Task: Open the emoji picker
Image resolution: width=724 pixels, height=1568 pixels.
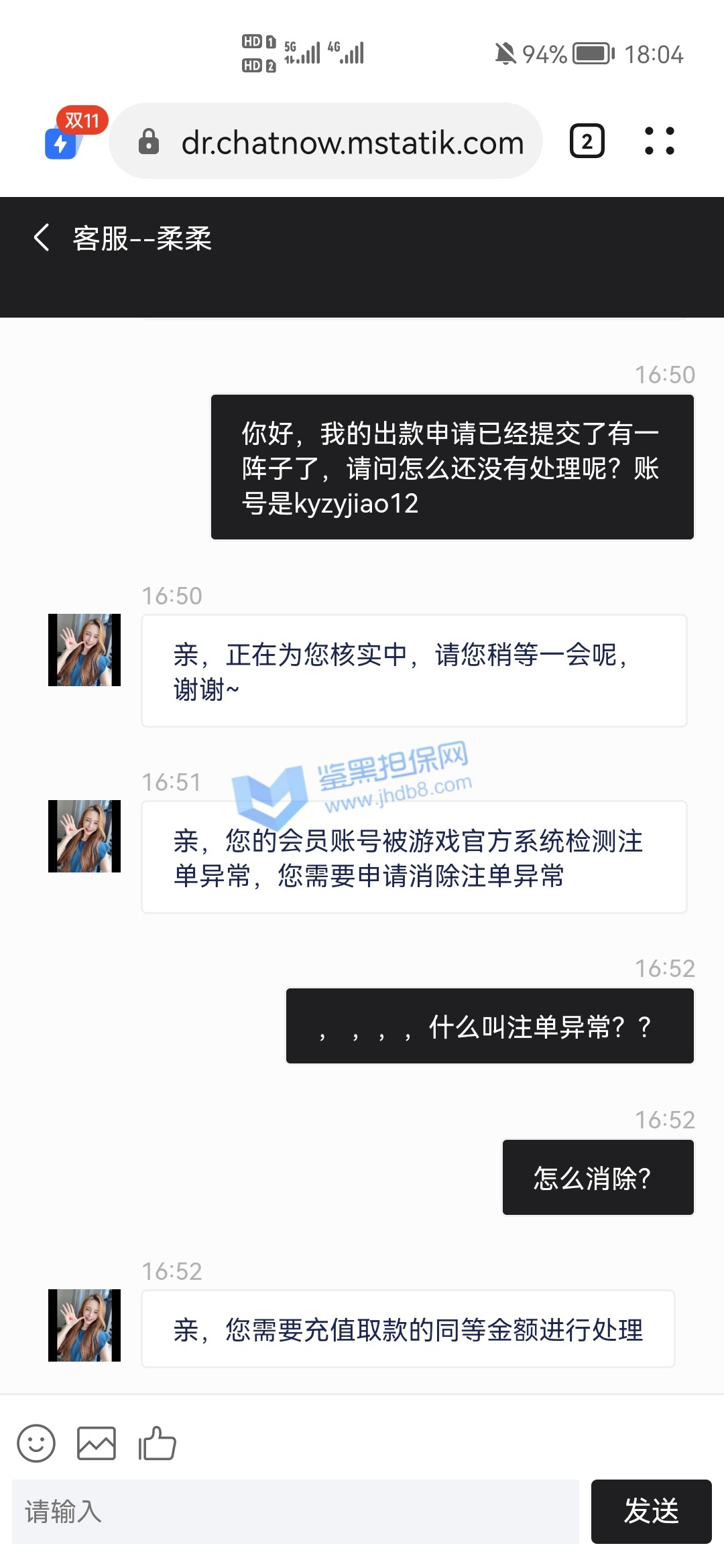Action: pos(36,1443)
